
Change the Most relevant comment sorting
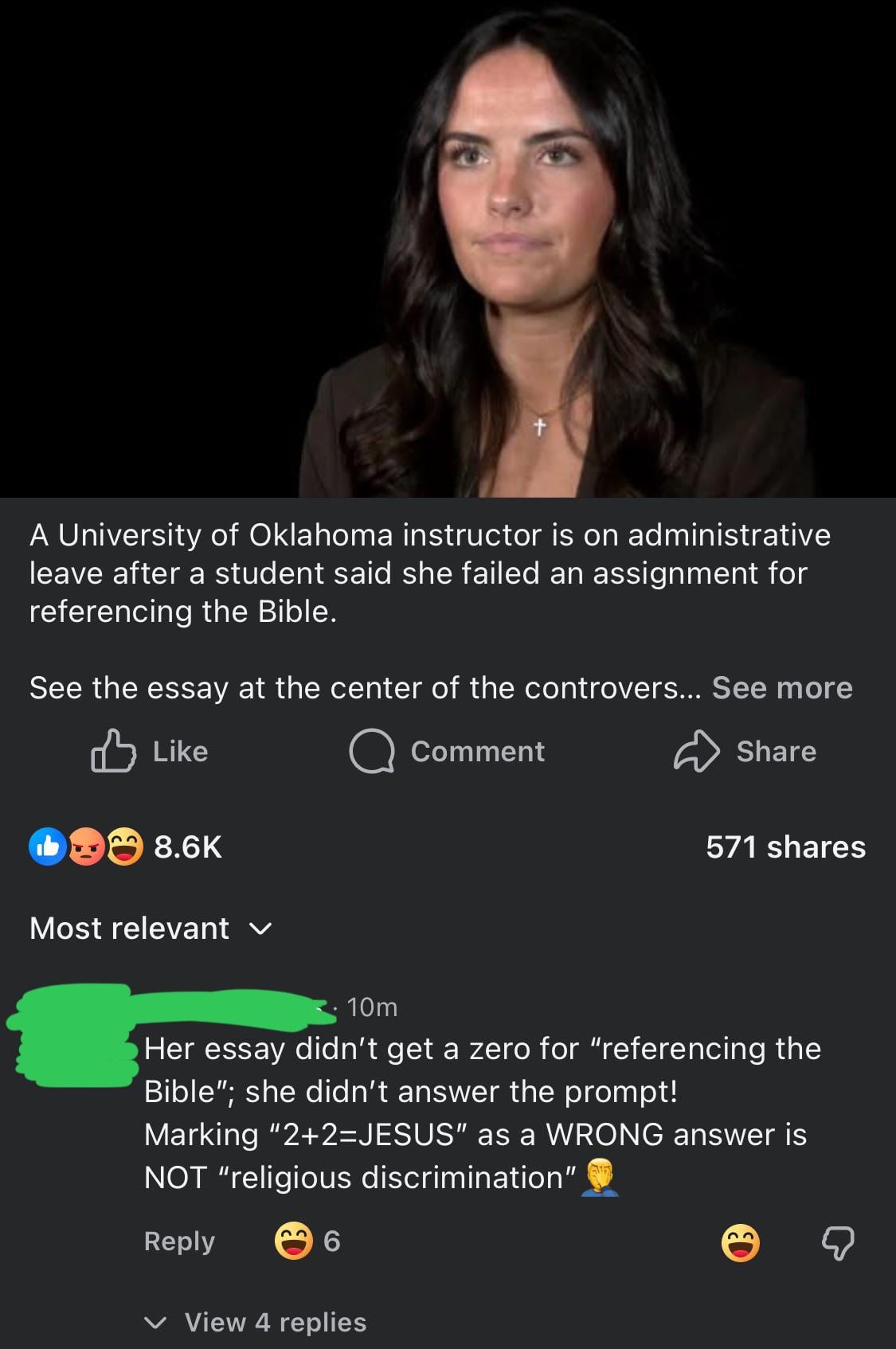coord(151,929)
